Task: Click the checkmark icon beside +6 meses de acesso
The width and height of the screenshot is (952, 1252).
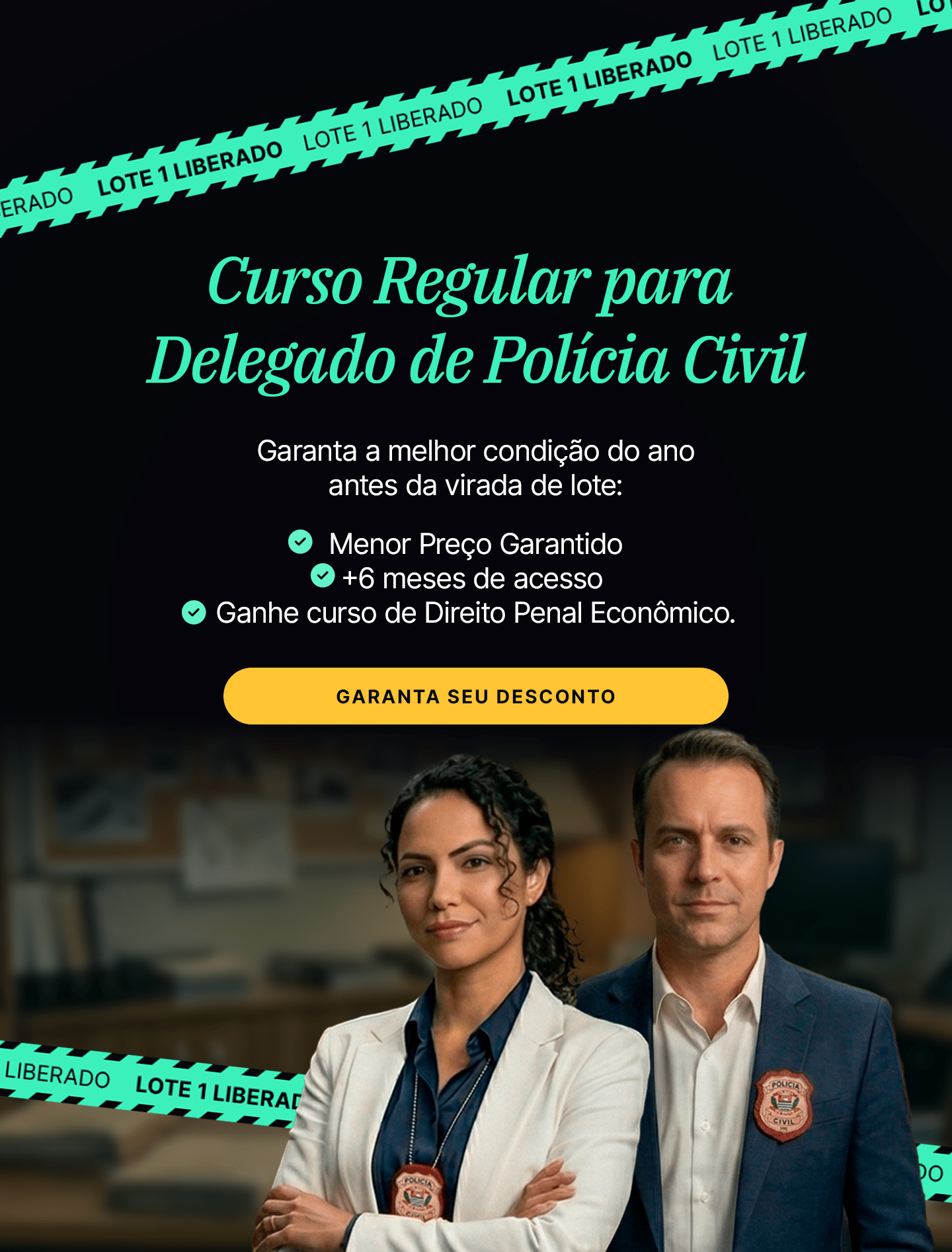Action: click(323, 578)
